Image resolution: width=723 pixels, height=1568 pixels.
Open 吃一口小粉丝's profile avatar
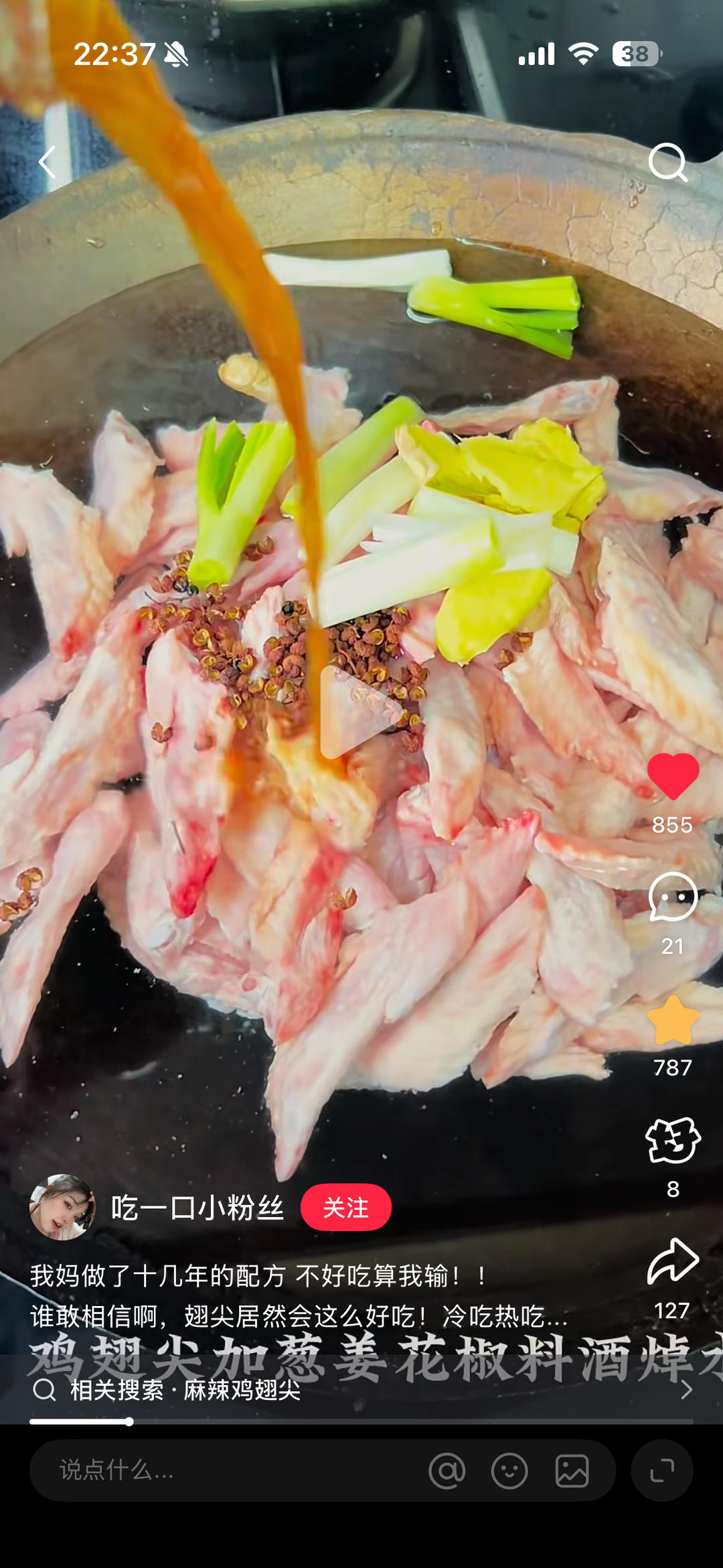pos(62,1207)
